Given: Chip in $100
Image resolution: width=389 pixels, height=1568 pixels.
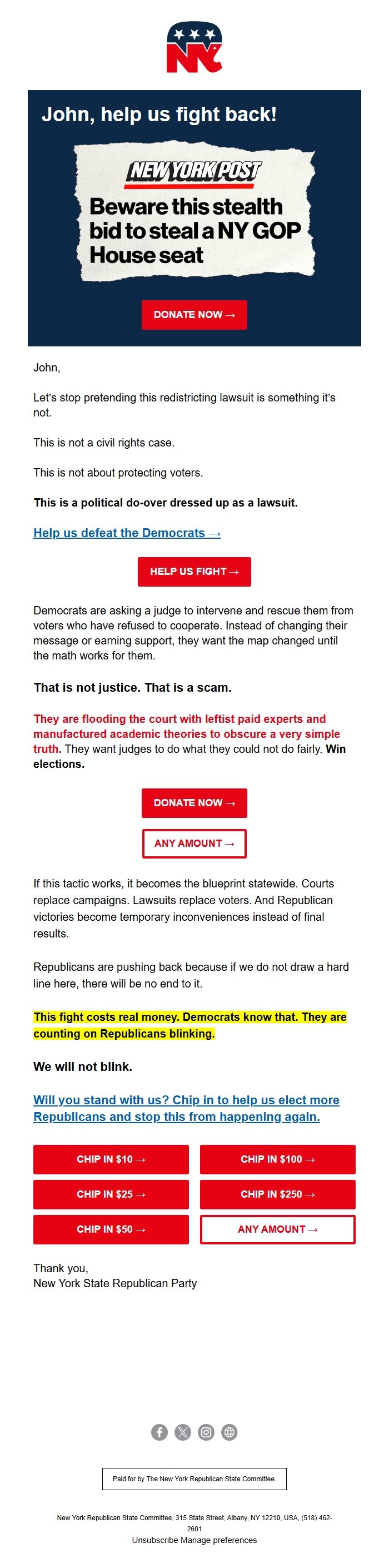Looking at the screenshot, I should pyautogui.click(x=278, y=1159).
